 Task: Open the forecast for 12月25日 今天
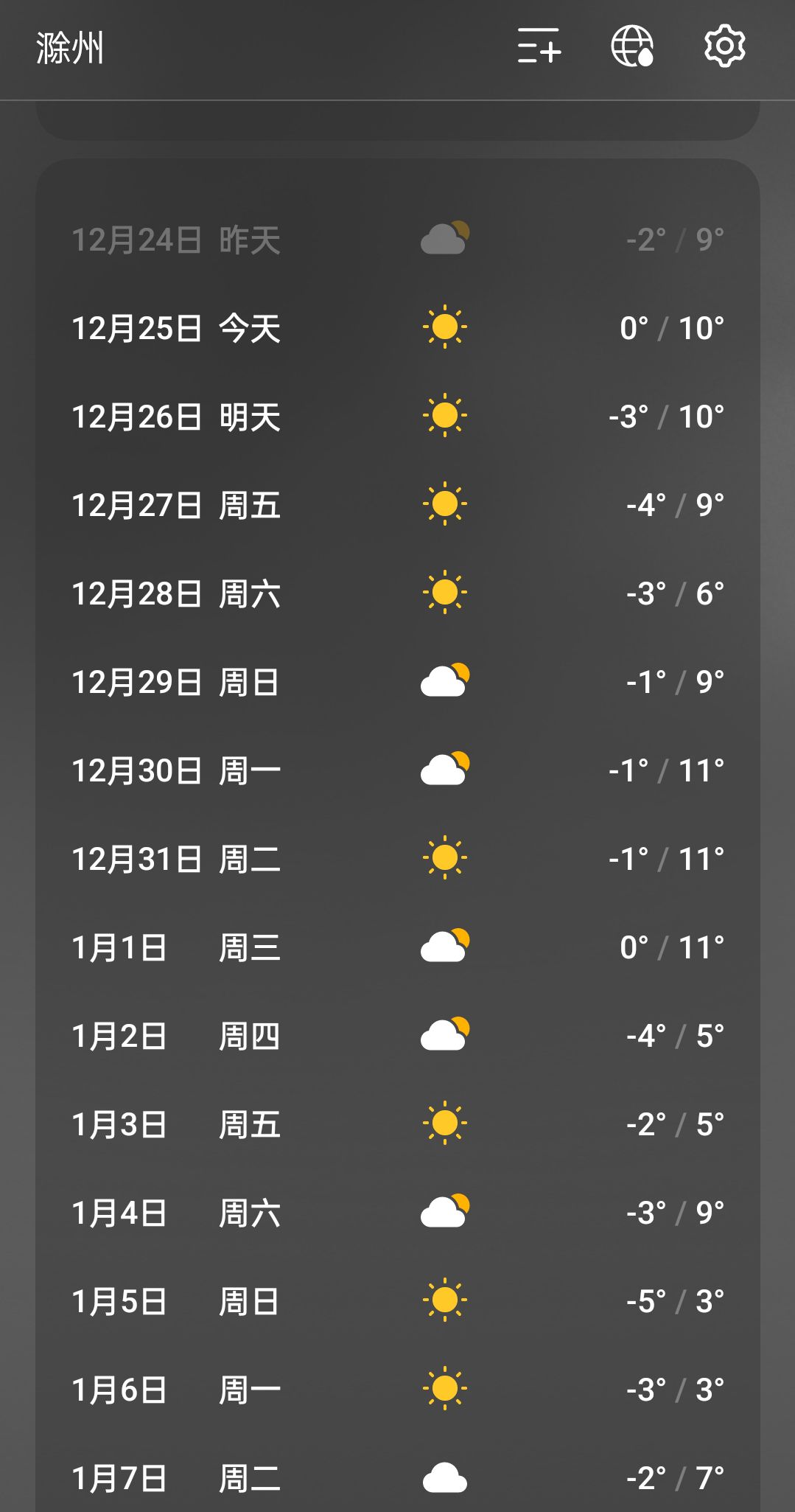pyautogui.click(x=398, y=328)
